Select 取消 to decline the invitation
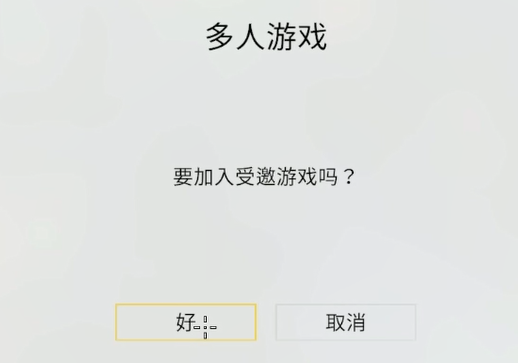The height and width of the screenshot is (363, 518). coord(345,322)
